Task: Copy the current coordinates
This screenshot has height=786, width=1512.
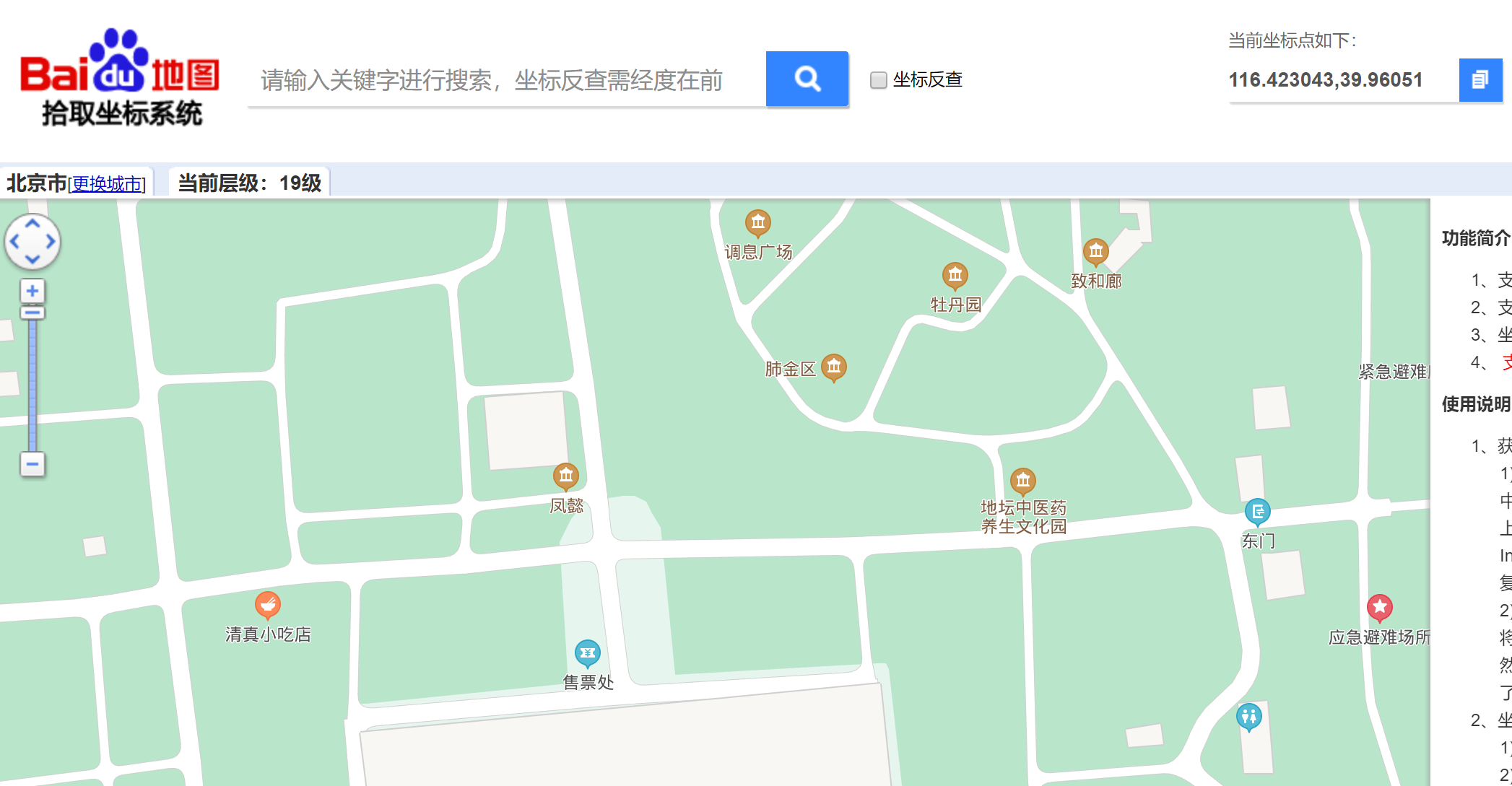Action: [1480, 79]
